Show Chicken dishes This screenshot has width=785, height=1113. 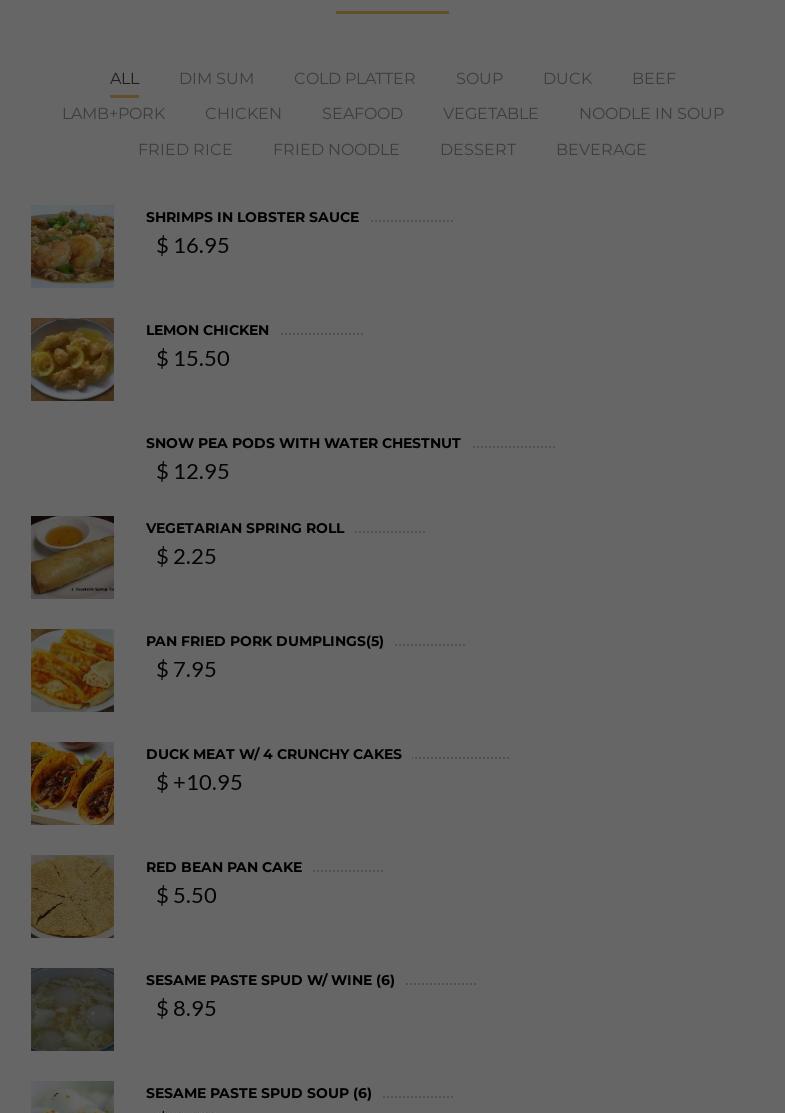point(243,113)
